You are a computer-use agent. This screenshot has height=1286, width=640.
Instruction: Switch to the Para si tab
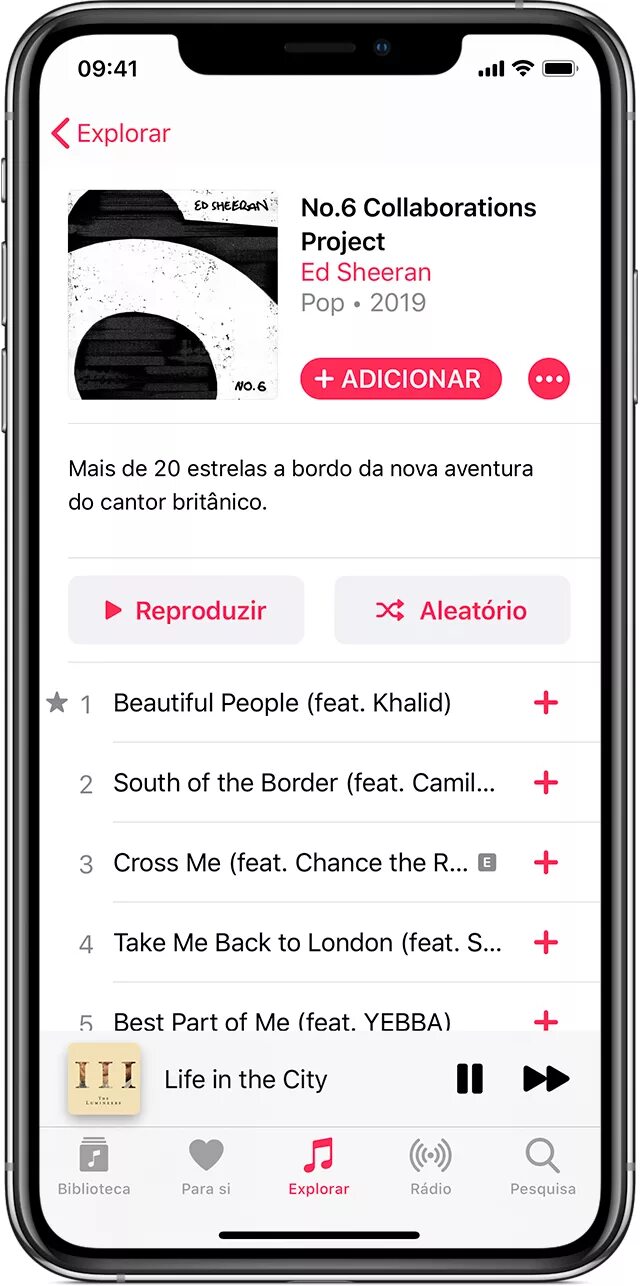(206, 1167)
